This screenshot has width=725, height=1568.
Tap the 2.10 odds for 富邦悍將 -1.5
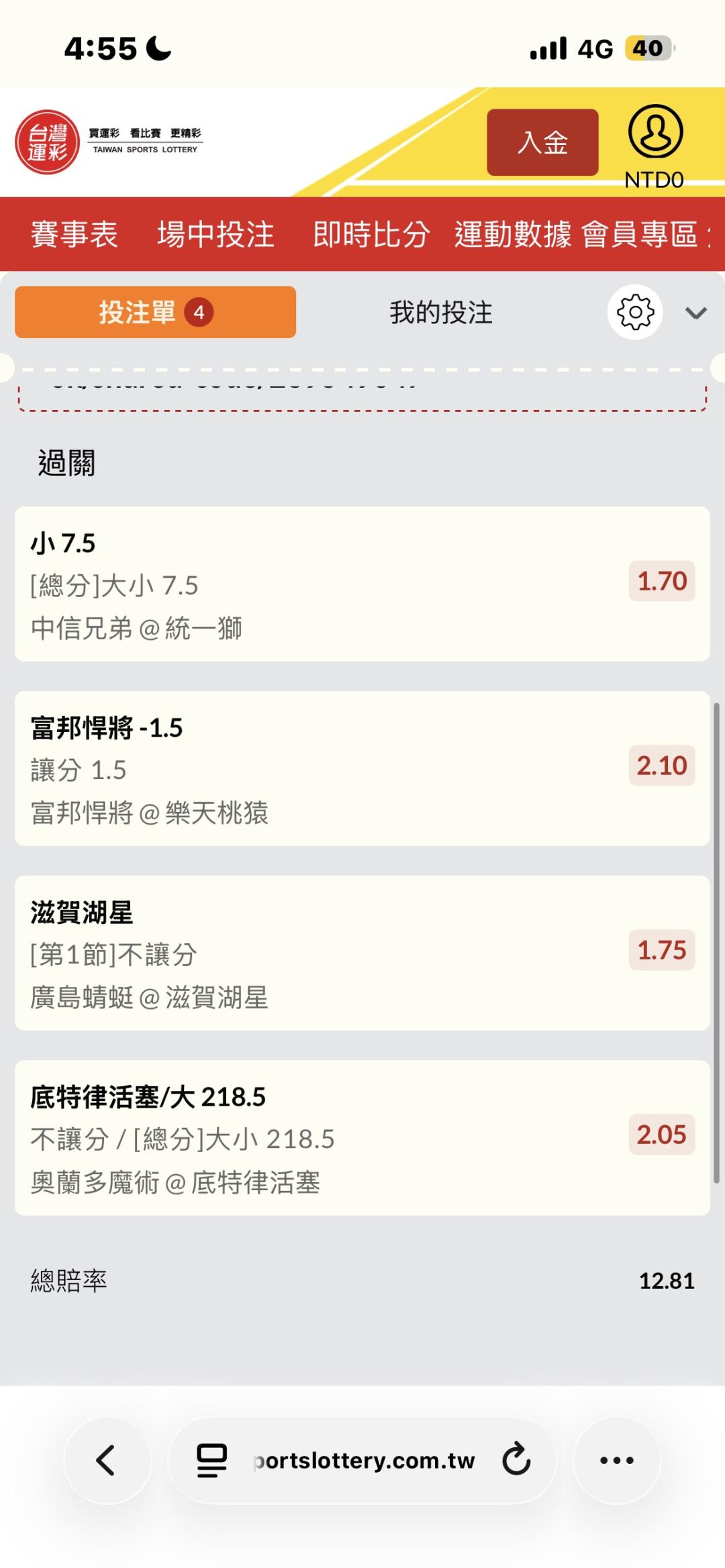662,766
